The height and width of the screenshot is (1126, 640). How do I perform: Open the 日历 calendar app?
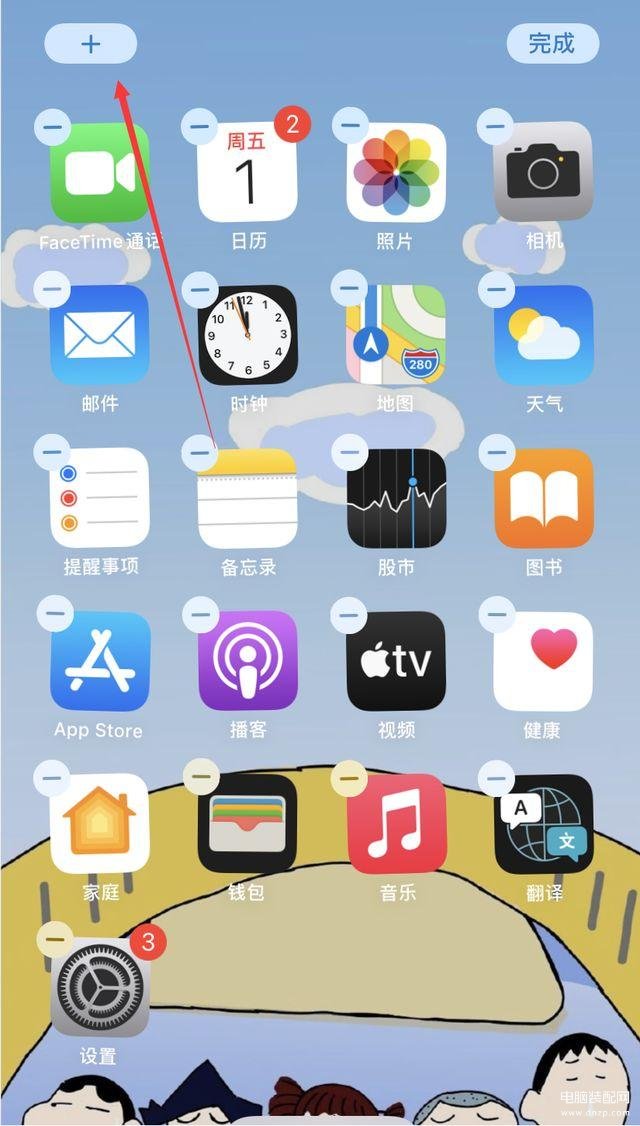(247, 173)
